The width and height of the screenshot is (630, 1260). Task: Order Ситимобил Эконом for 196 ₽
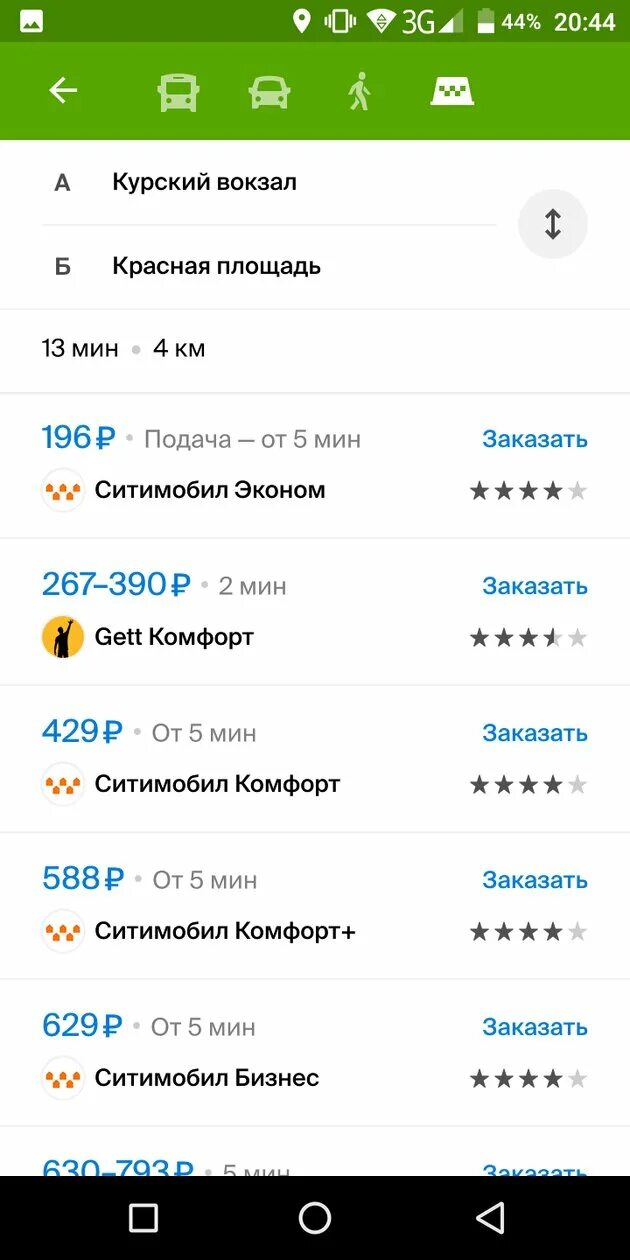pyautogui.click(x=534, y=439)
